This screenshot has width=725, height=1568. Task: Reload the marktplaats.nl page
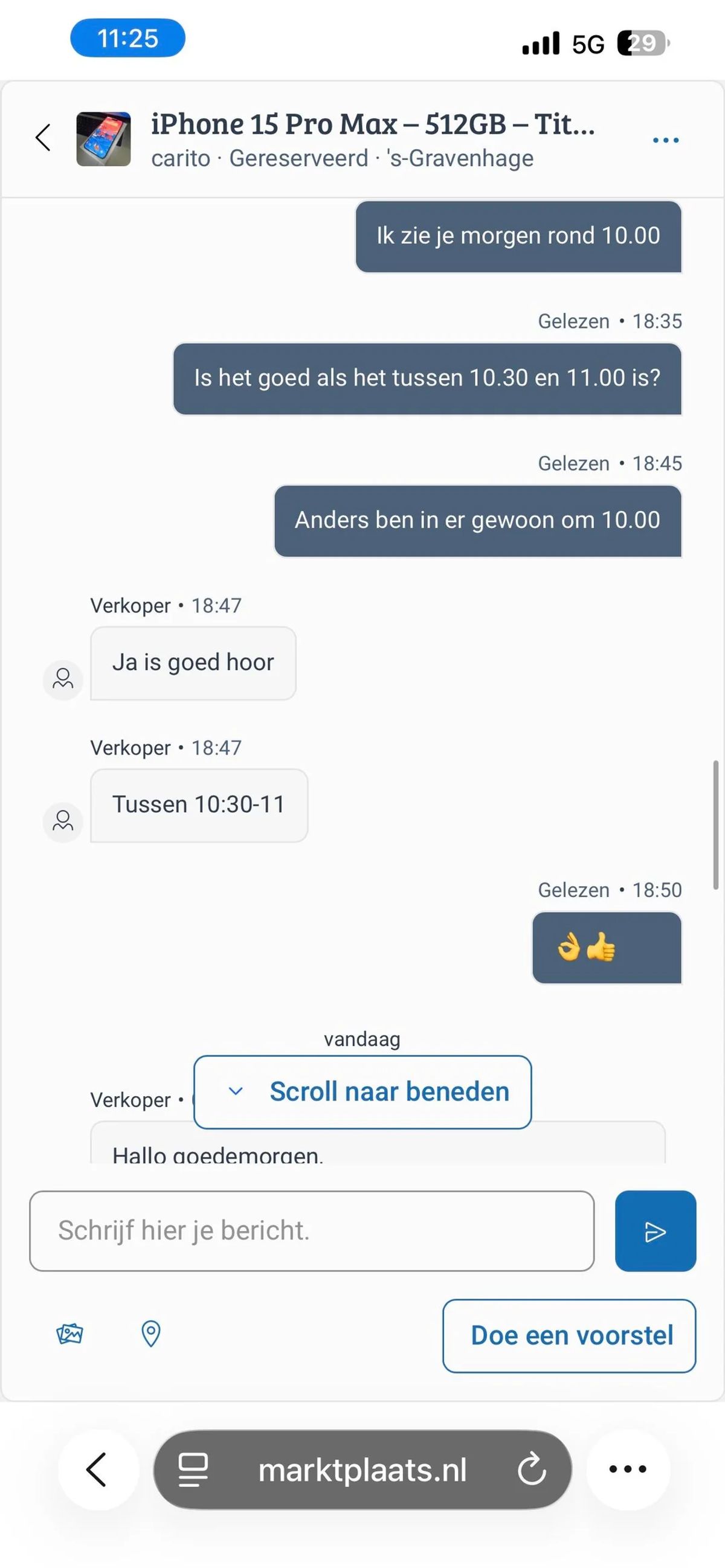[x=532, y=1470]
